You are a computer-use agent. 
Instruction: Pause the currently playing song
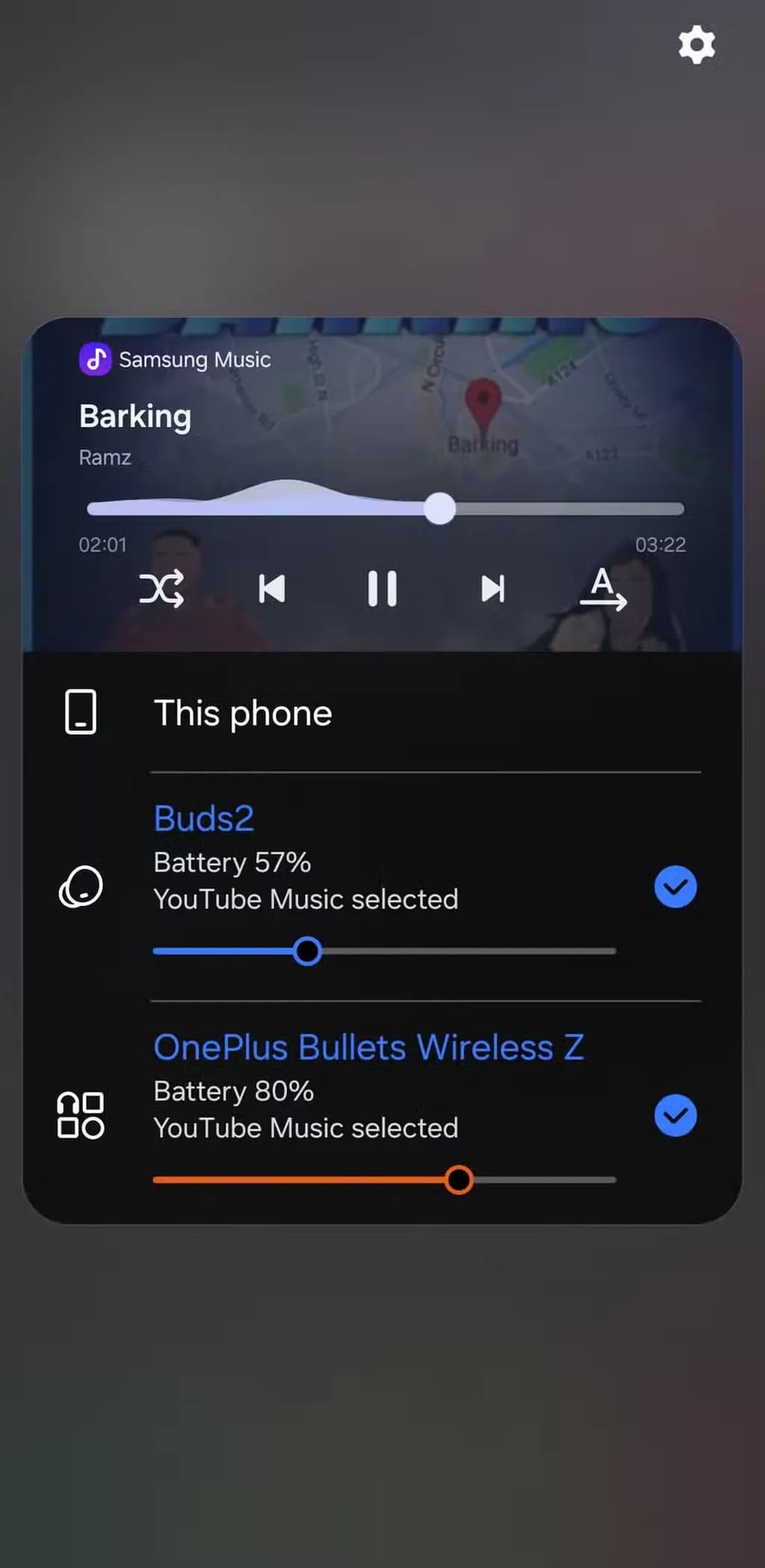click(x=382, y=589)
